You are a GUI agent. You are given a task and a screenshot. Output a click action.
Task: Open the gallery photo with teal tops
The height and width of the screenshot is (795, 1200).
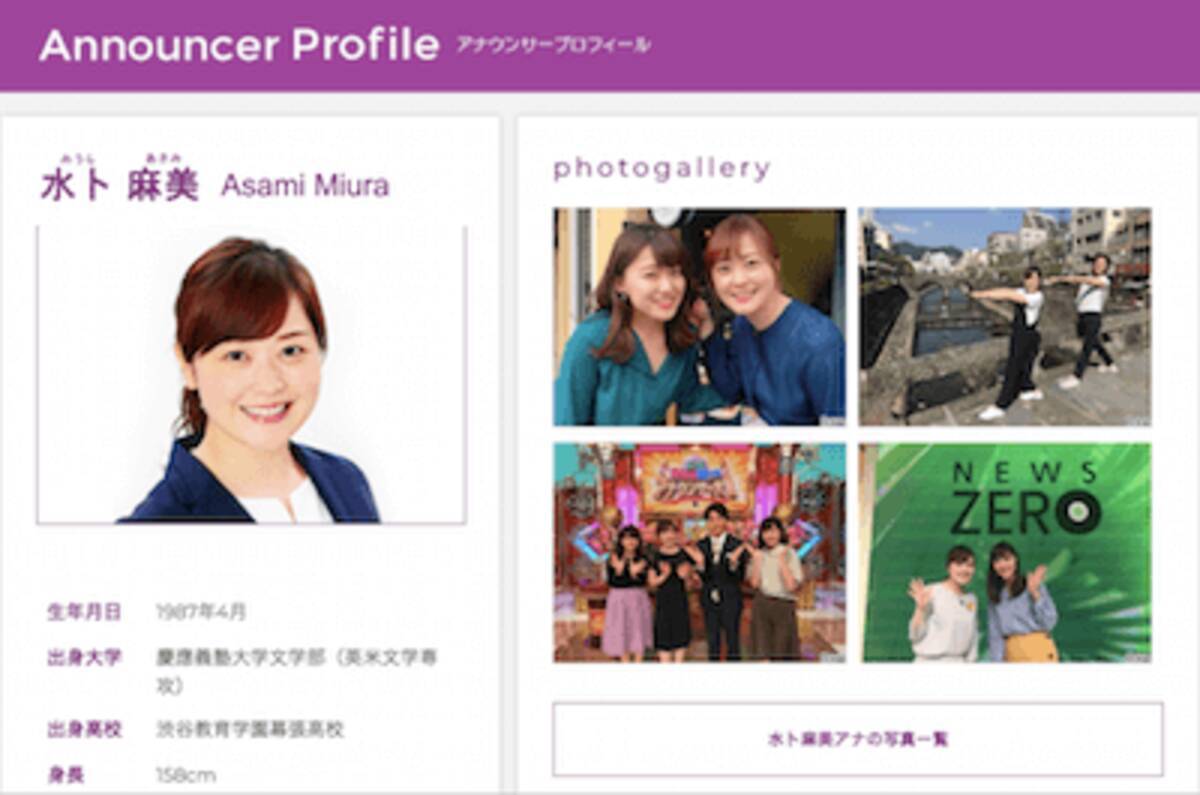click(699, 317)
